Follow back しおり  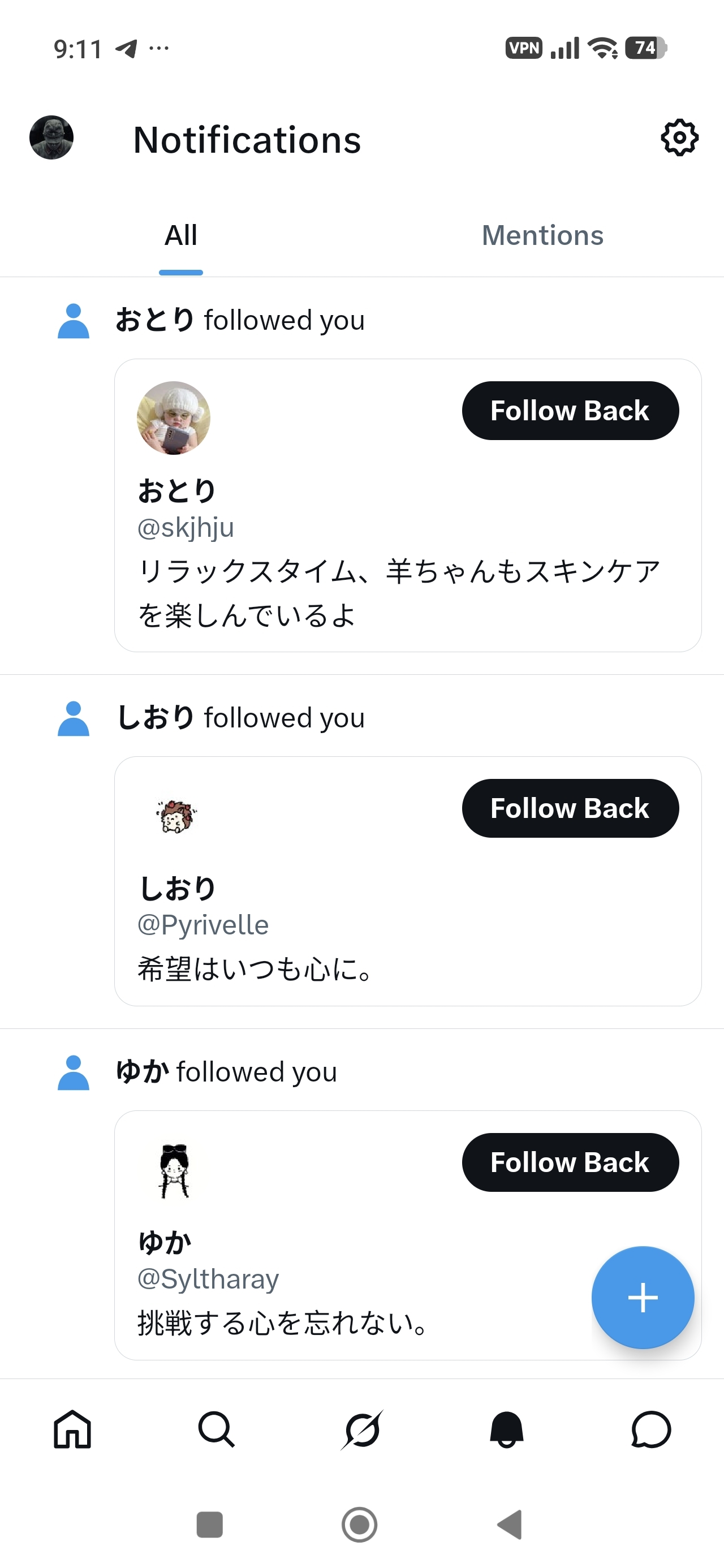[x=570, y=808]
